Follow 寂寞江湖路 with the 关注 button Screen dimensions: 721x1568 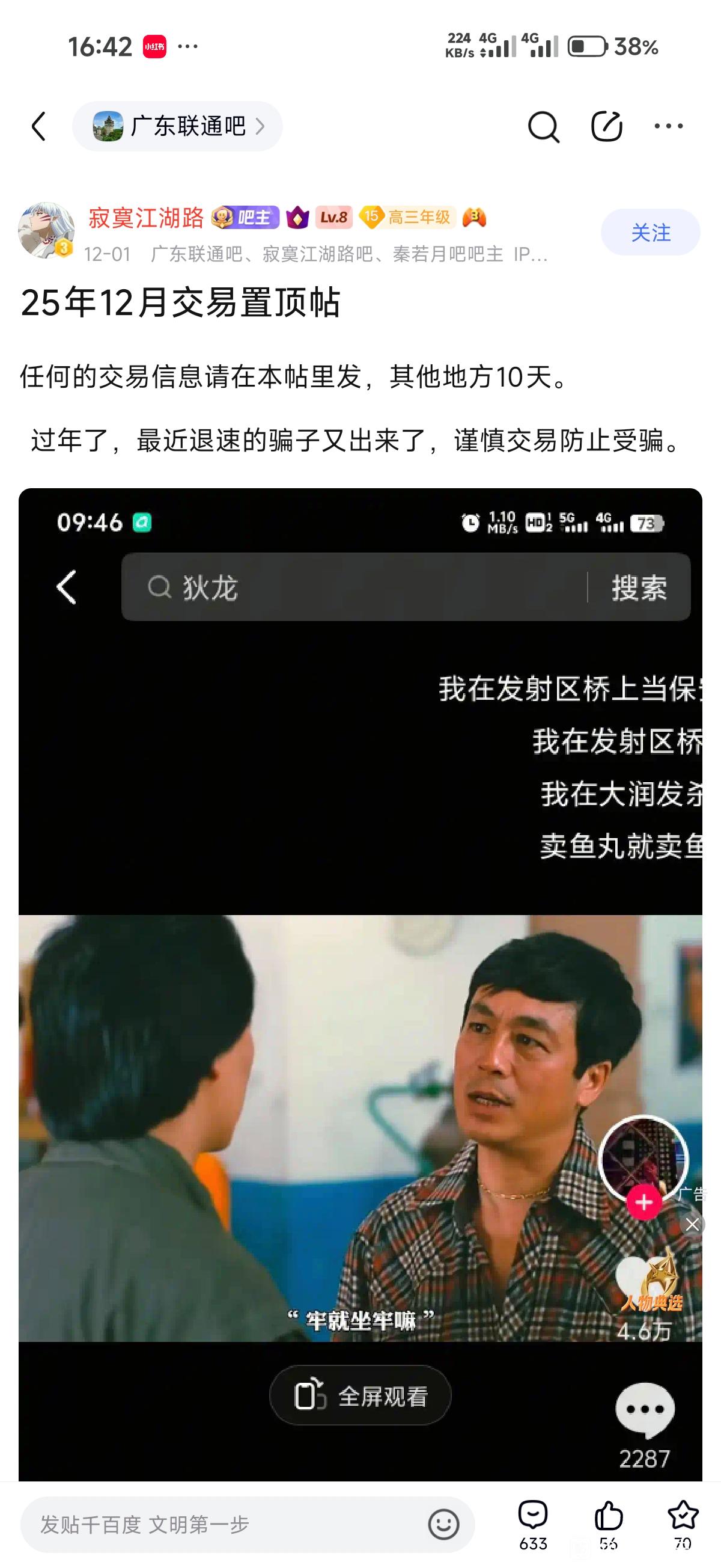650,232
